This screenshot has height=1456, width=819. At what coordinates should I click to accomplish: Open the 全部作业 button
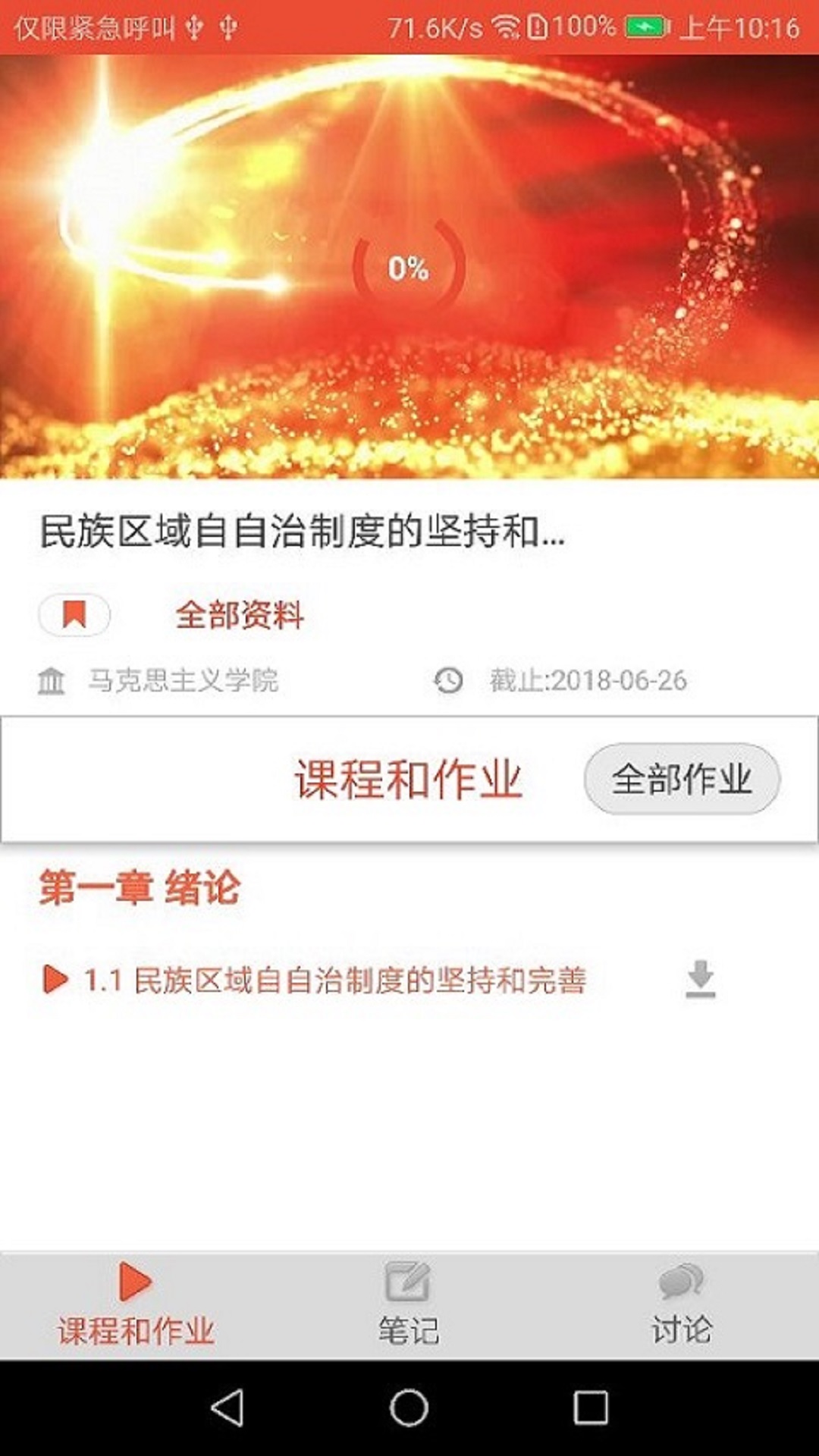[x=681, y=779]
